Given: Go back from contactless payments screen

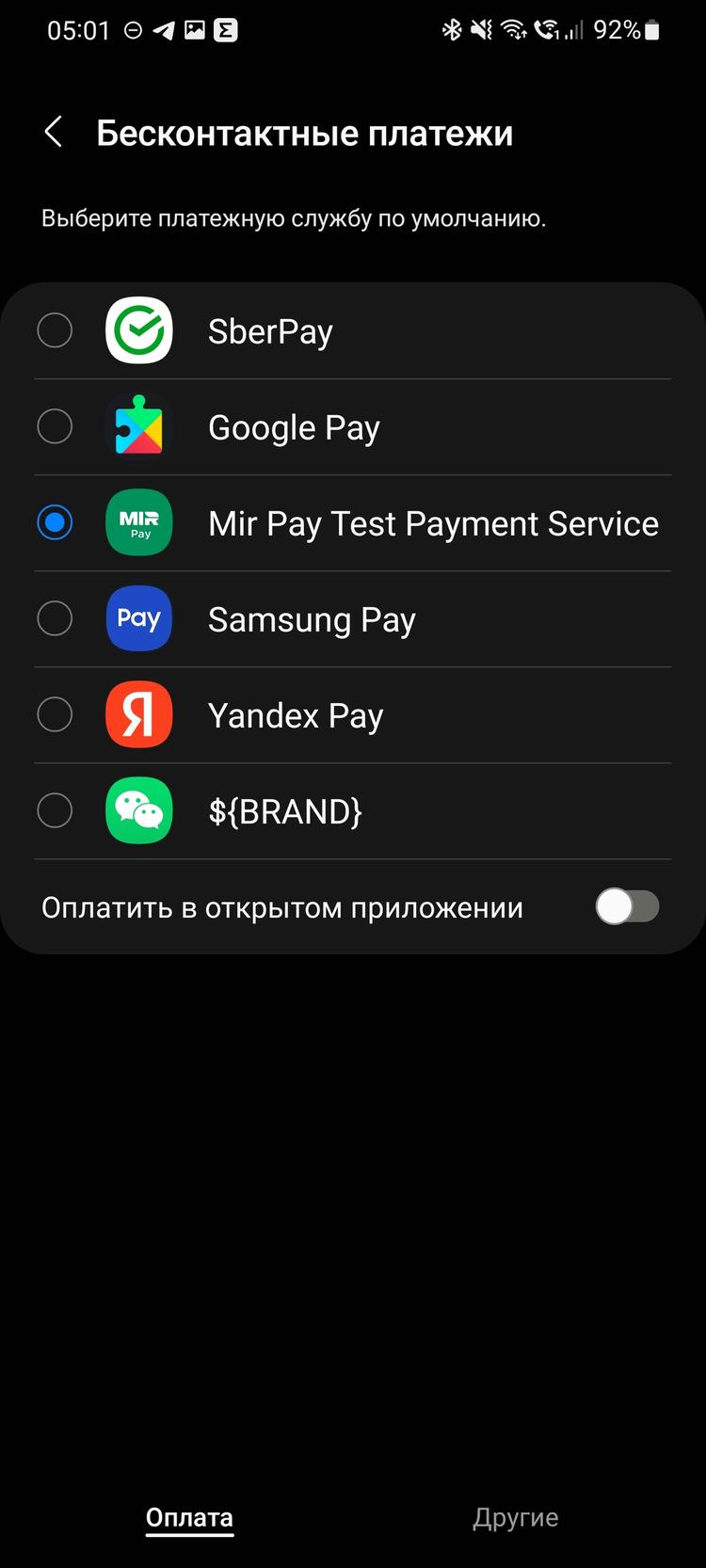Looking at the screenshot, I should coord(54,133).
